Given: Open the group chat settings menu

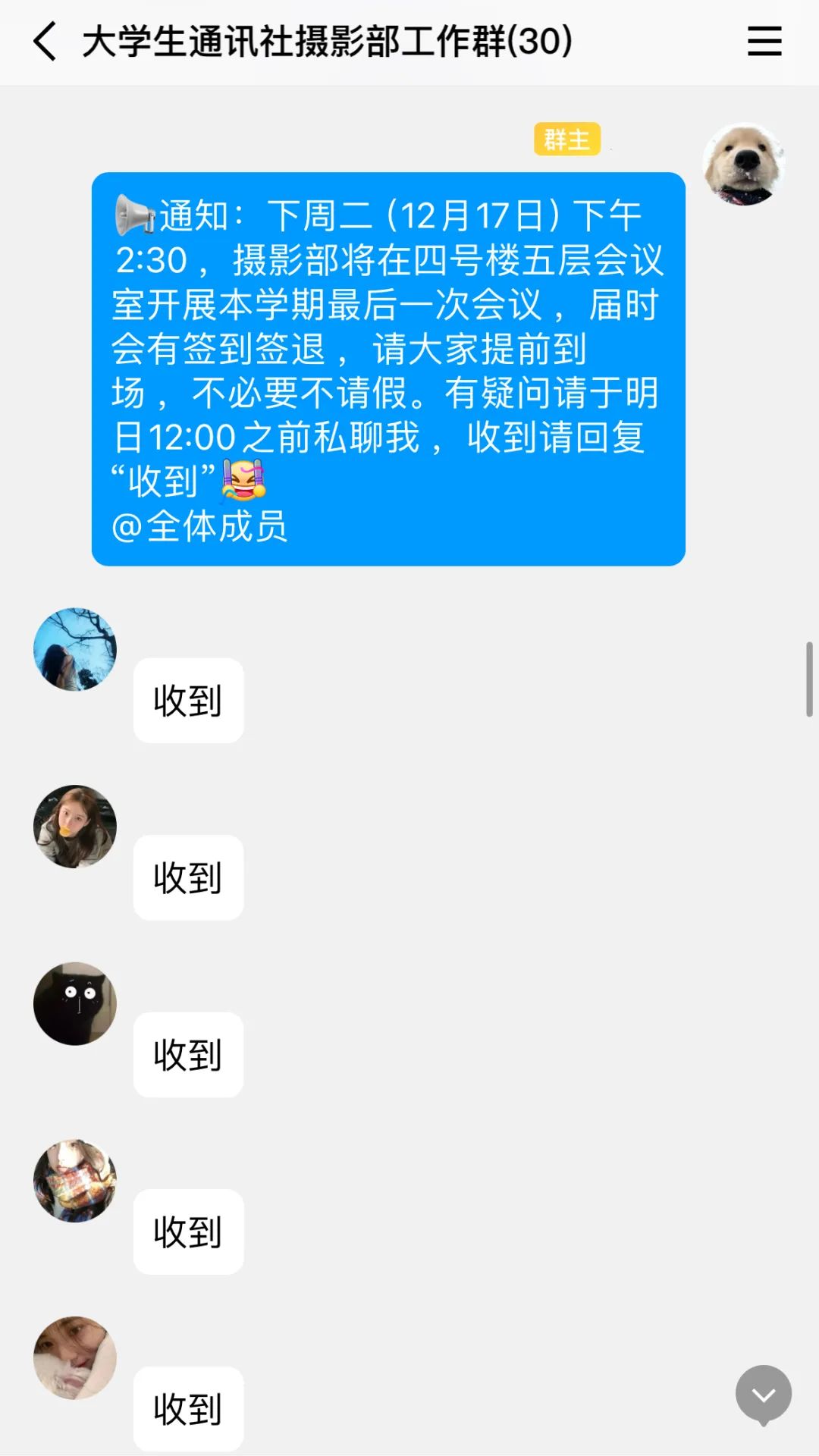Looking at the screenshot, I should pos(764,41).
